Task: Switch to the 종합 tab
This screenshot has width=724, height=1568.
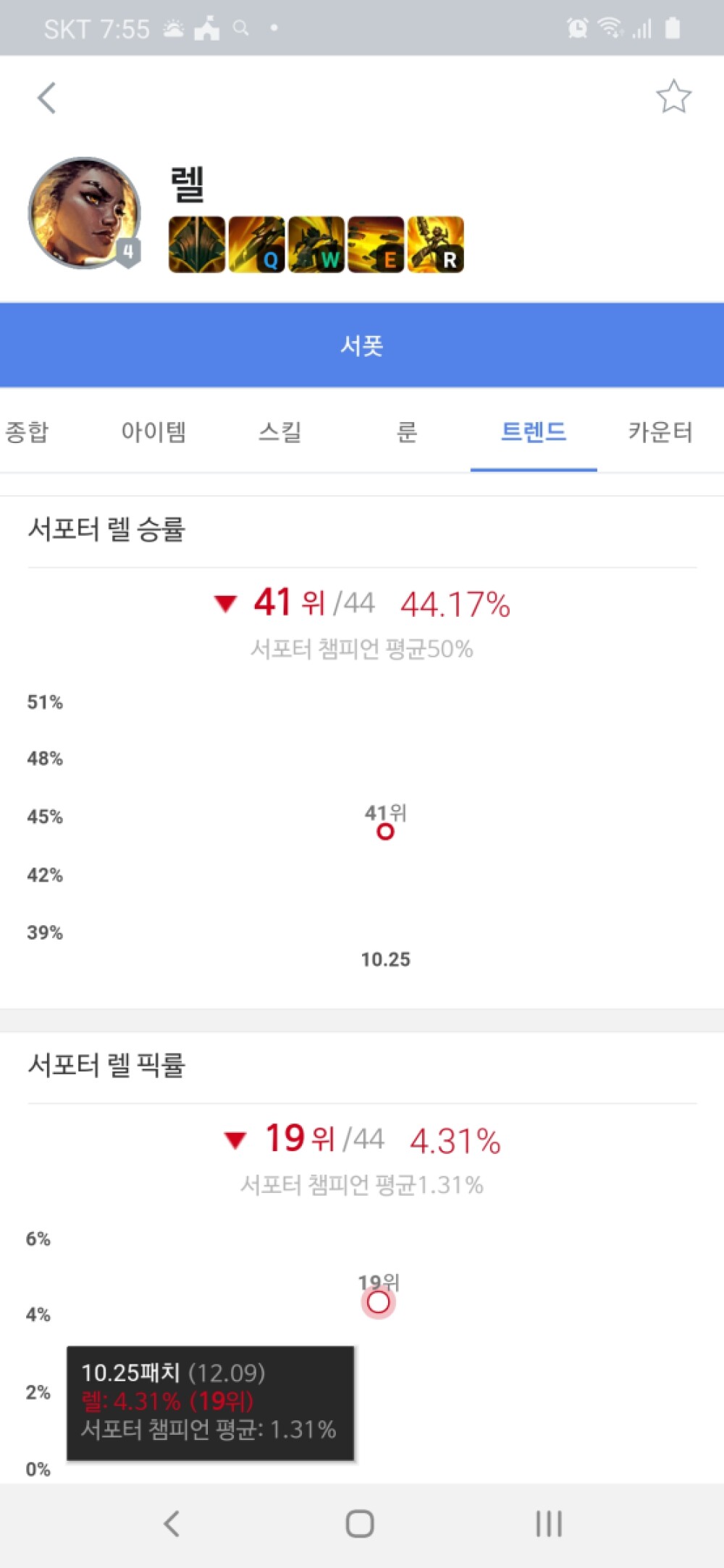Action: click(28, 432)
